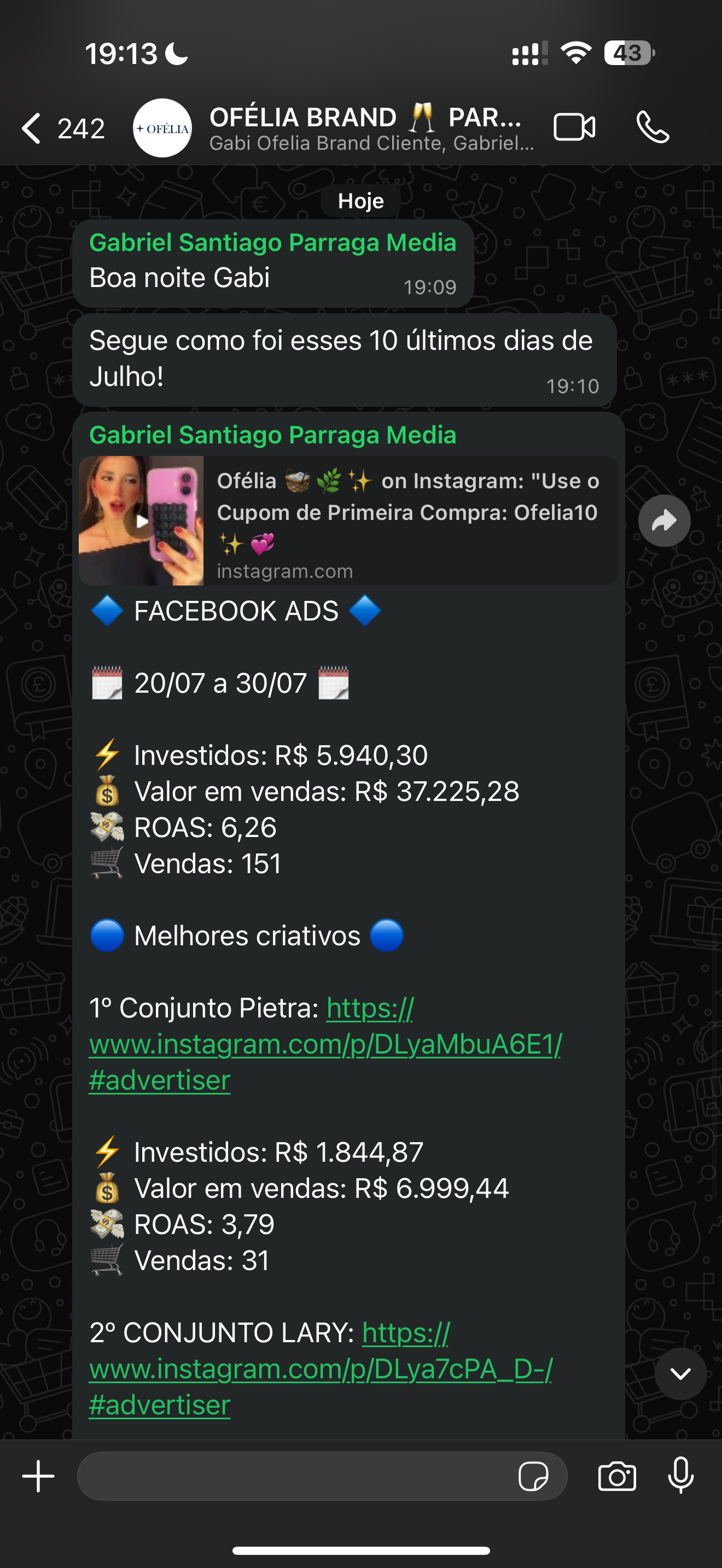Start a group video call

pyautogui.click(x=573, y=128)
